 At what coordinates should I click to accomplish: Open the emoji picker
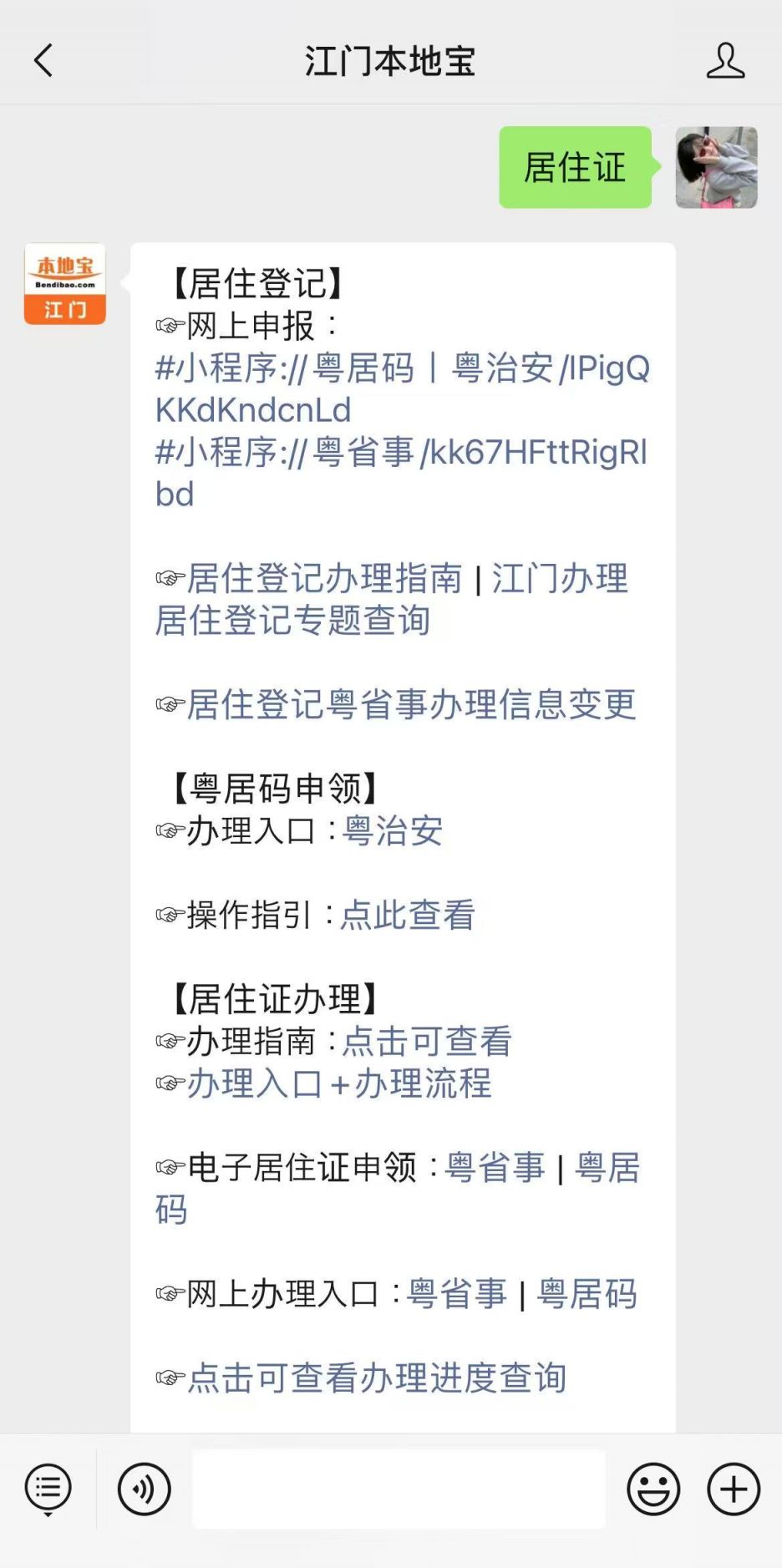pyautogui.click(x=653, y=1489)
